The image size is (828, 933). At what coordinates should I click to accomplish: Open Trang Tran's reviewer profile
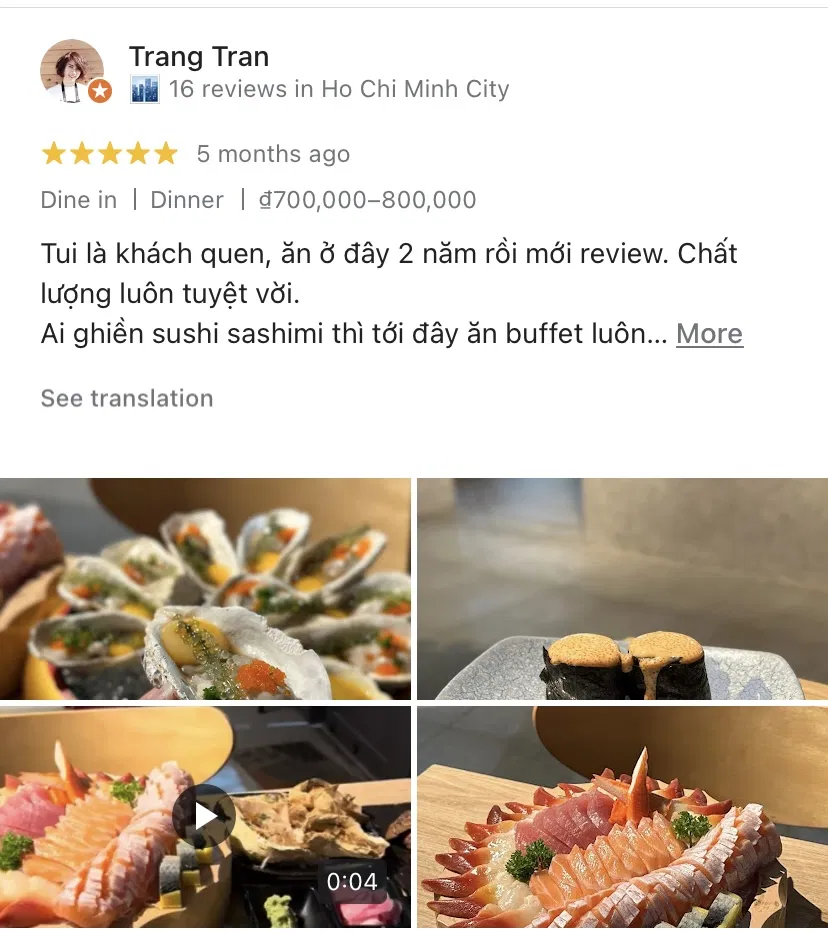pos(198,57)
